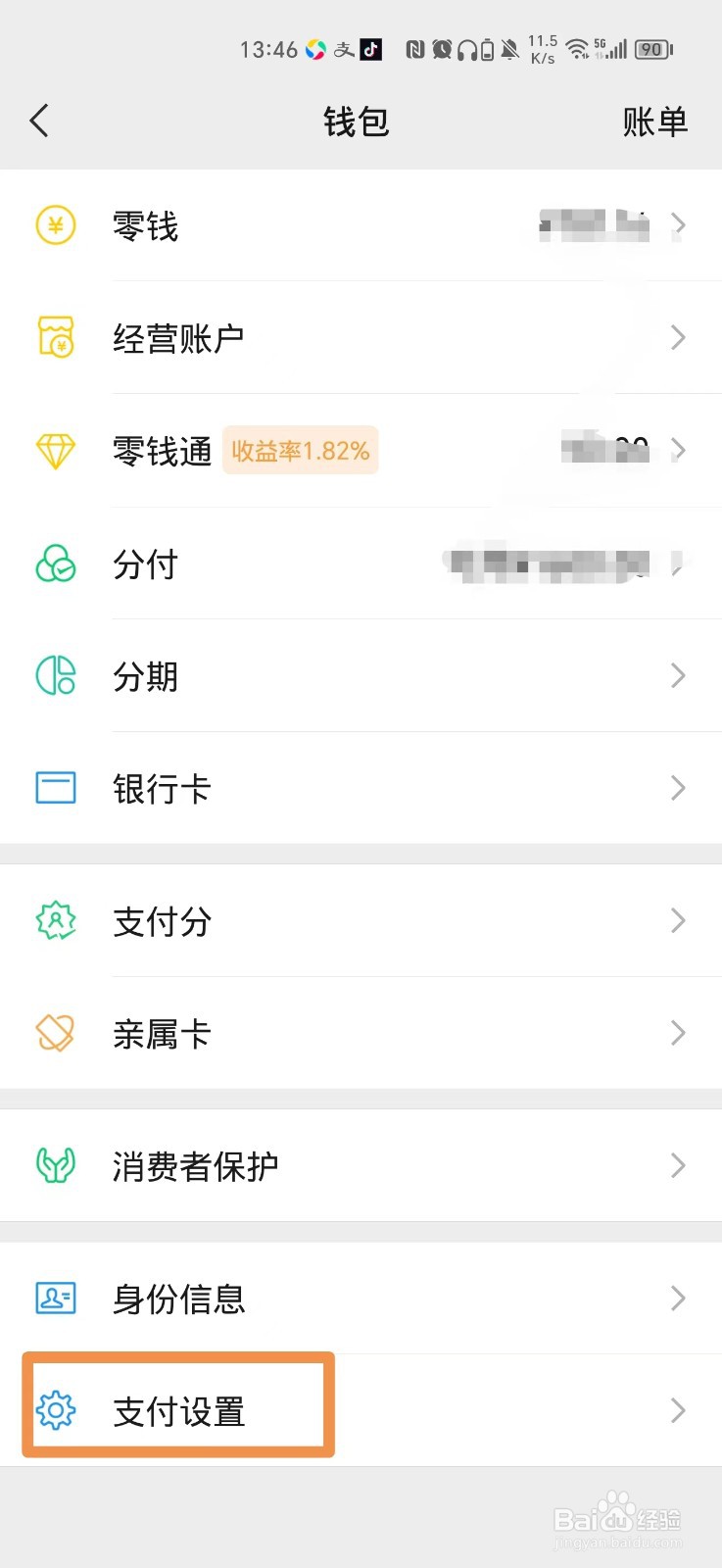Open highlighted 支付设置 entry
Screen dimensions: 722x1568
coord(176,1411)
